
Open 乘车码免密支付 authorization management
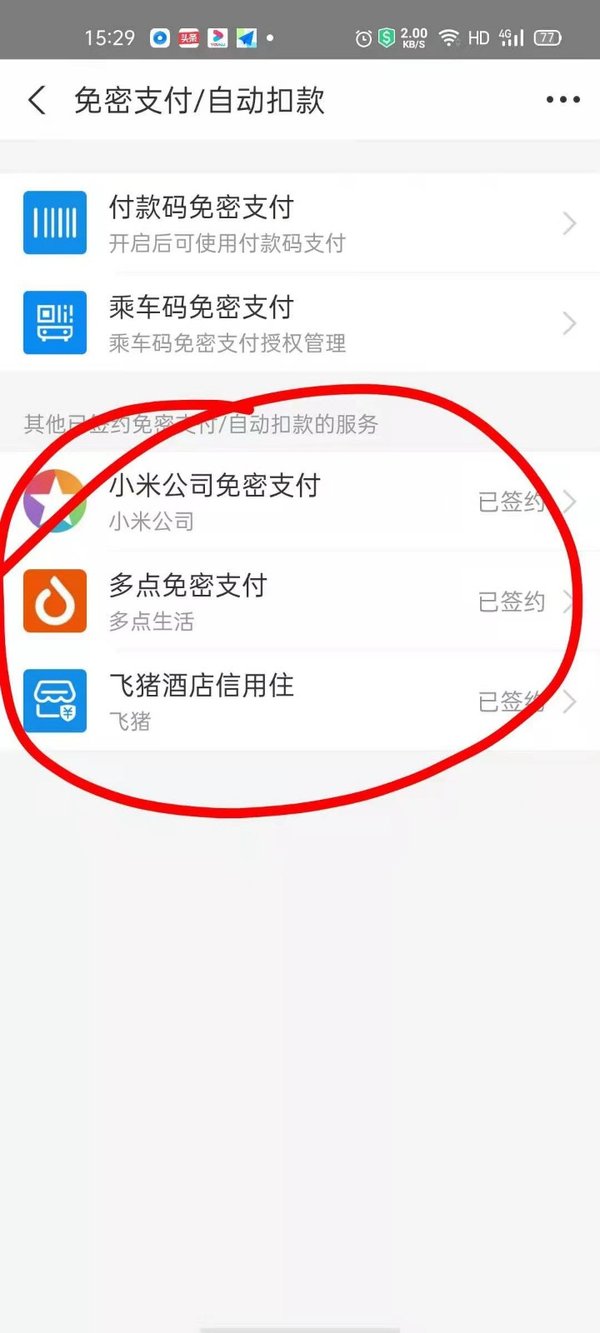click(x=300, y=323)
